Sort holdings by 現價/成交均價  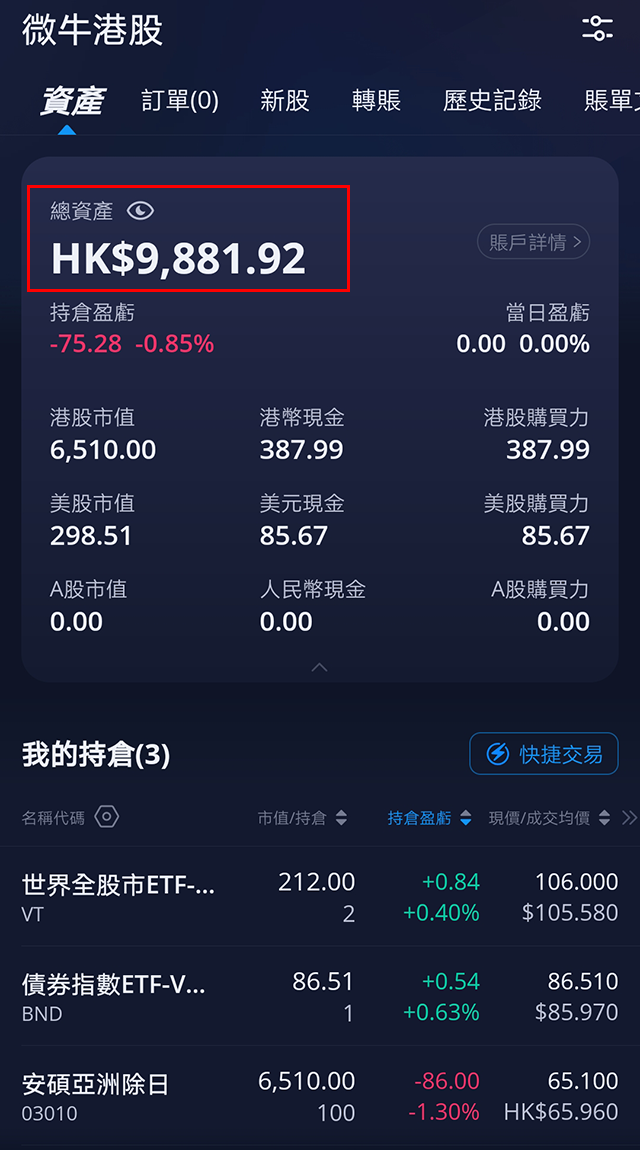click(549, 818)
